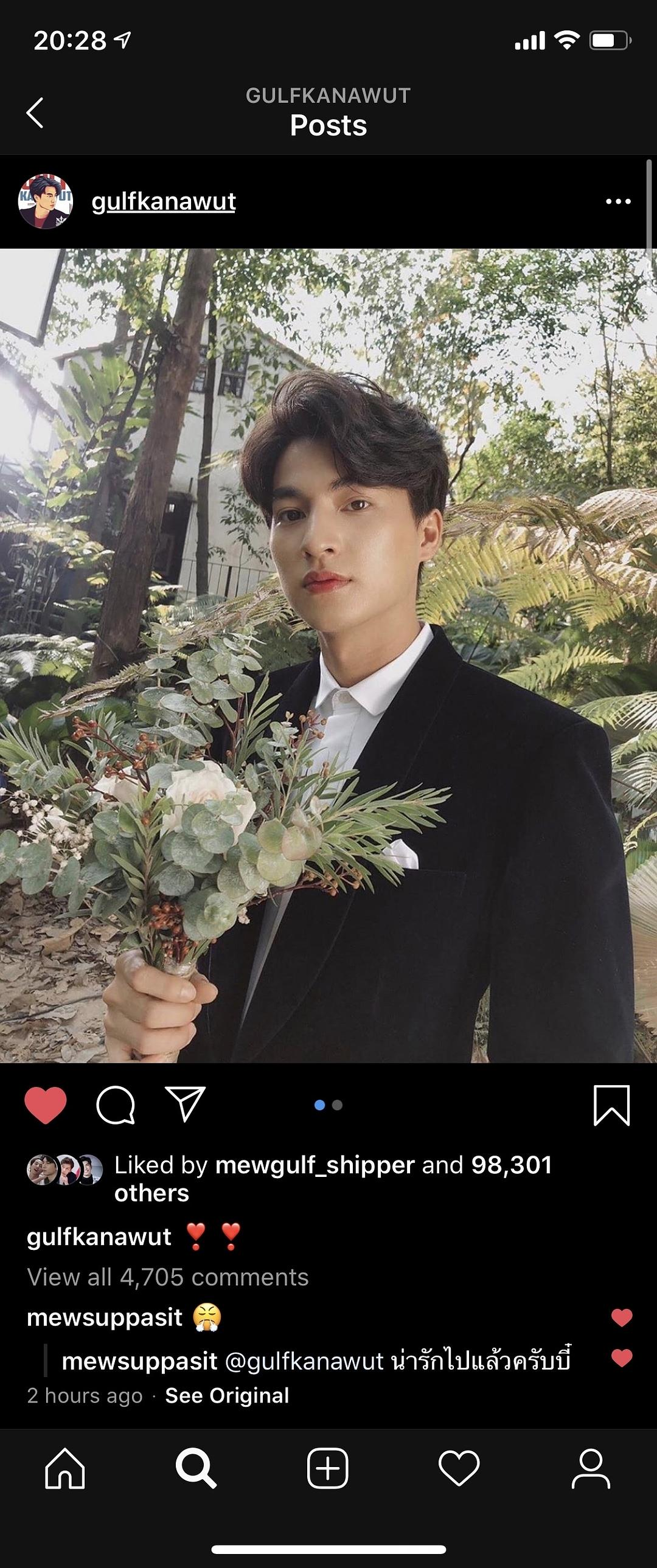Unlike the post with the red heart
The width and height of the screenshot is (657, 1568).
pyautogui.click(x=45, y=1105)
